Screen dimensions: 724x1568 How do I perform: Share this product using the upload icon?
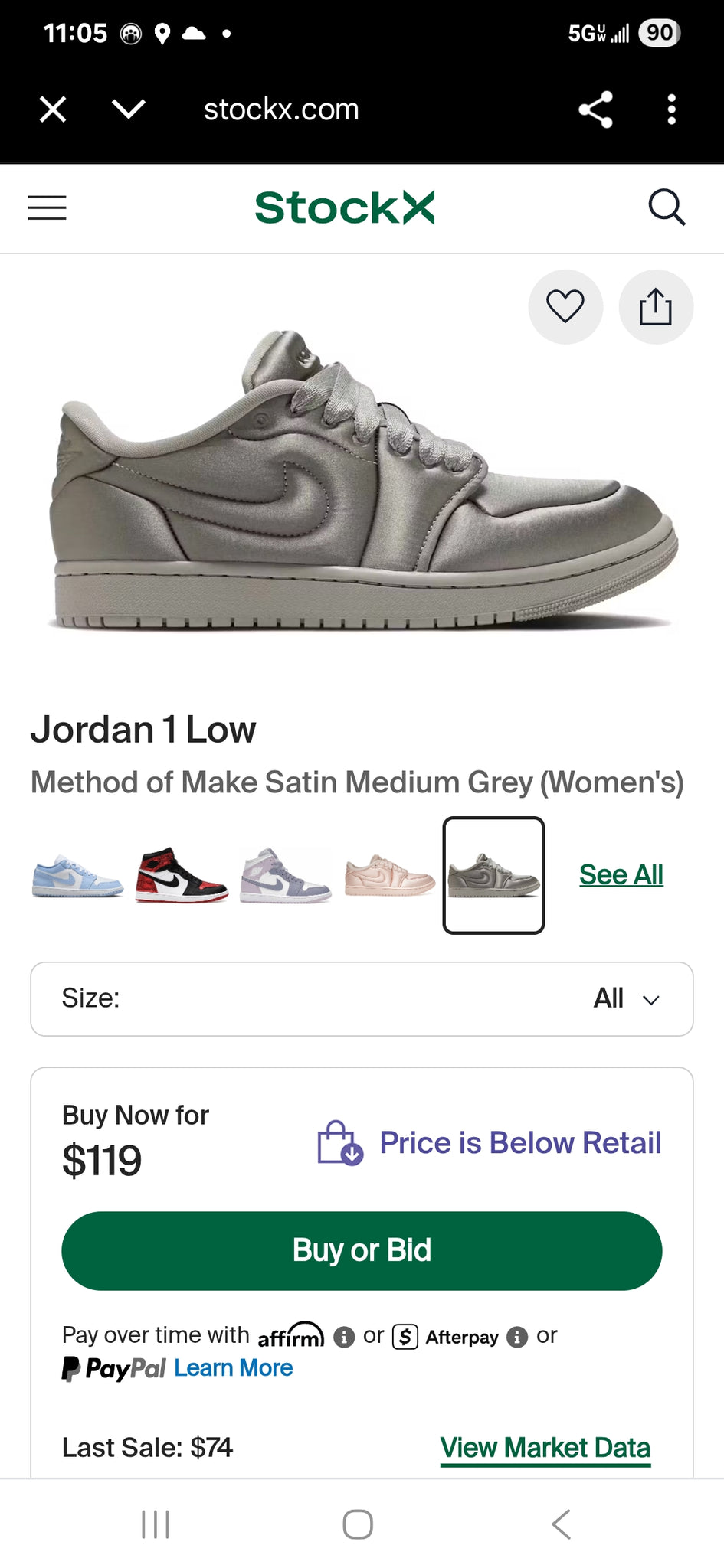click(656, 307)
